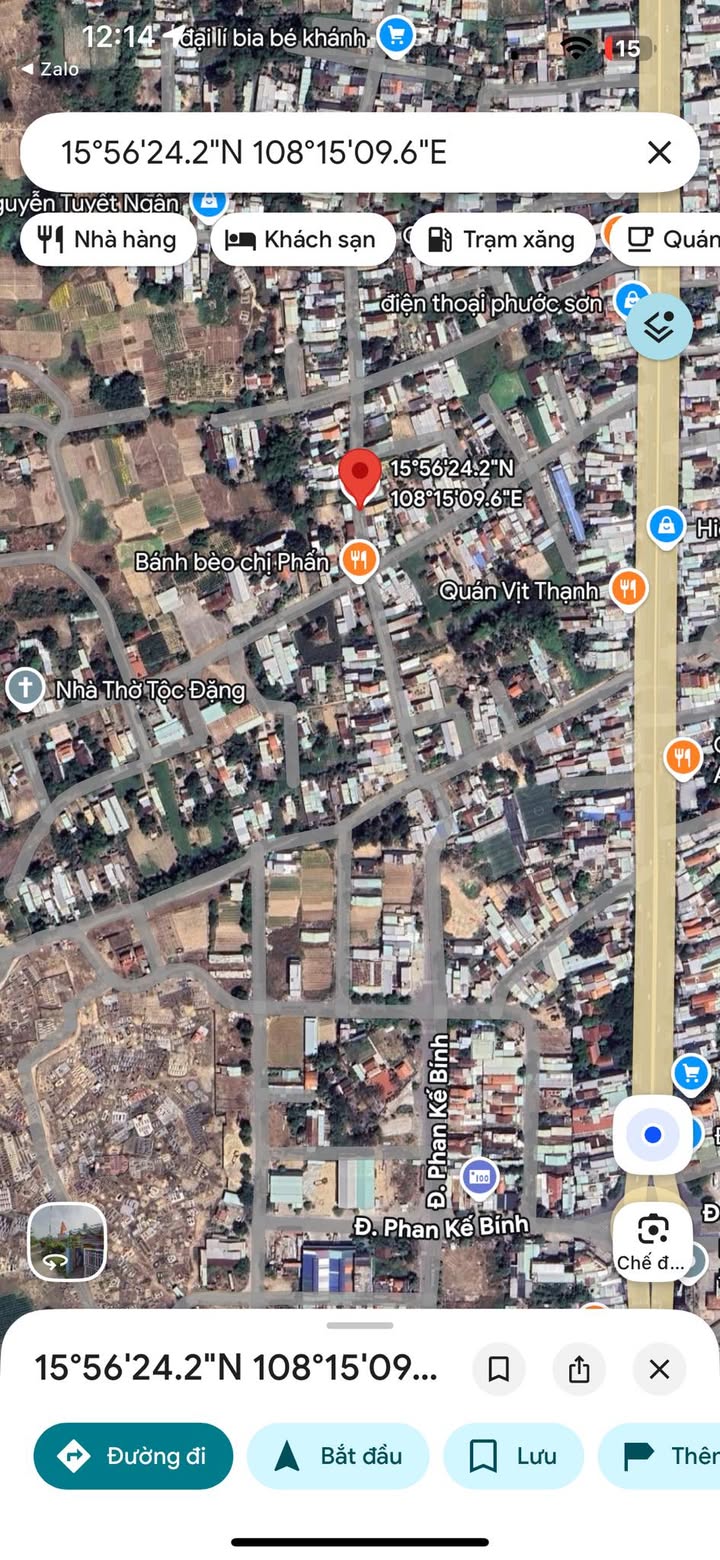
Task: Choose the Trạm xăng chip
Action: (x=502, y=240)
